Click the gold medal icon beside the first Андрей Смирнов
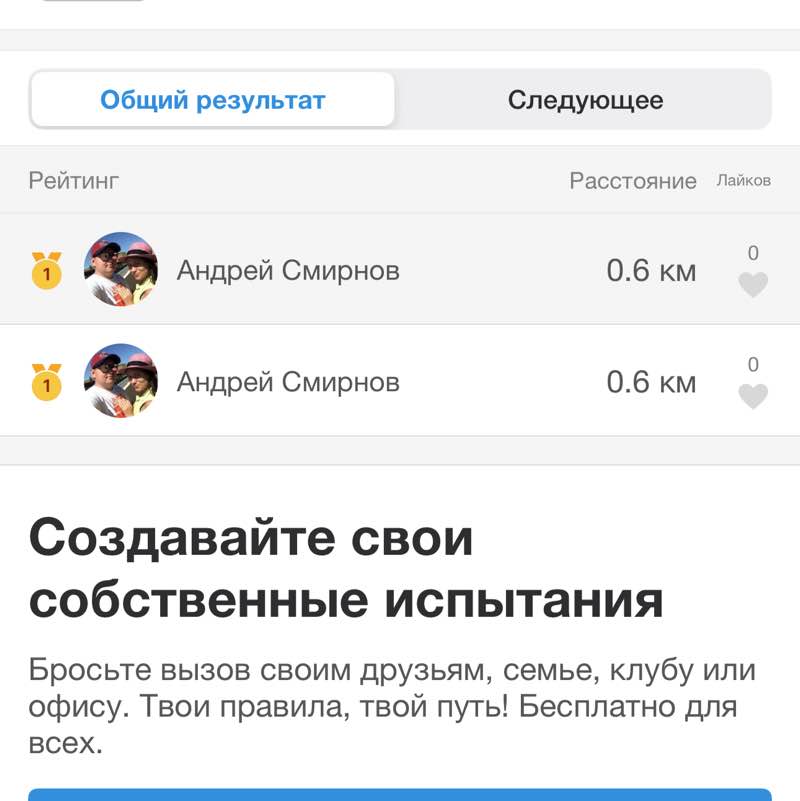800x801 pixels. pyautogui.click(x=47, y=270)
